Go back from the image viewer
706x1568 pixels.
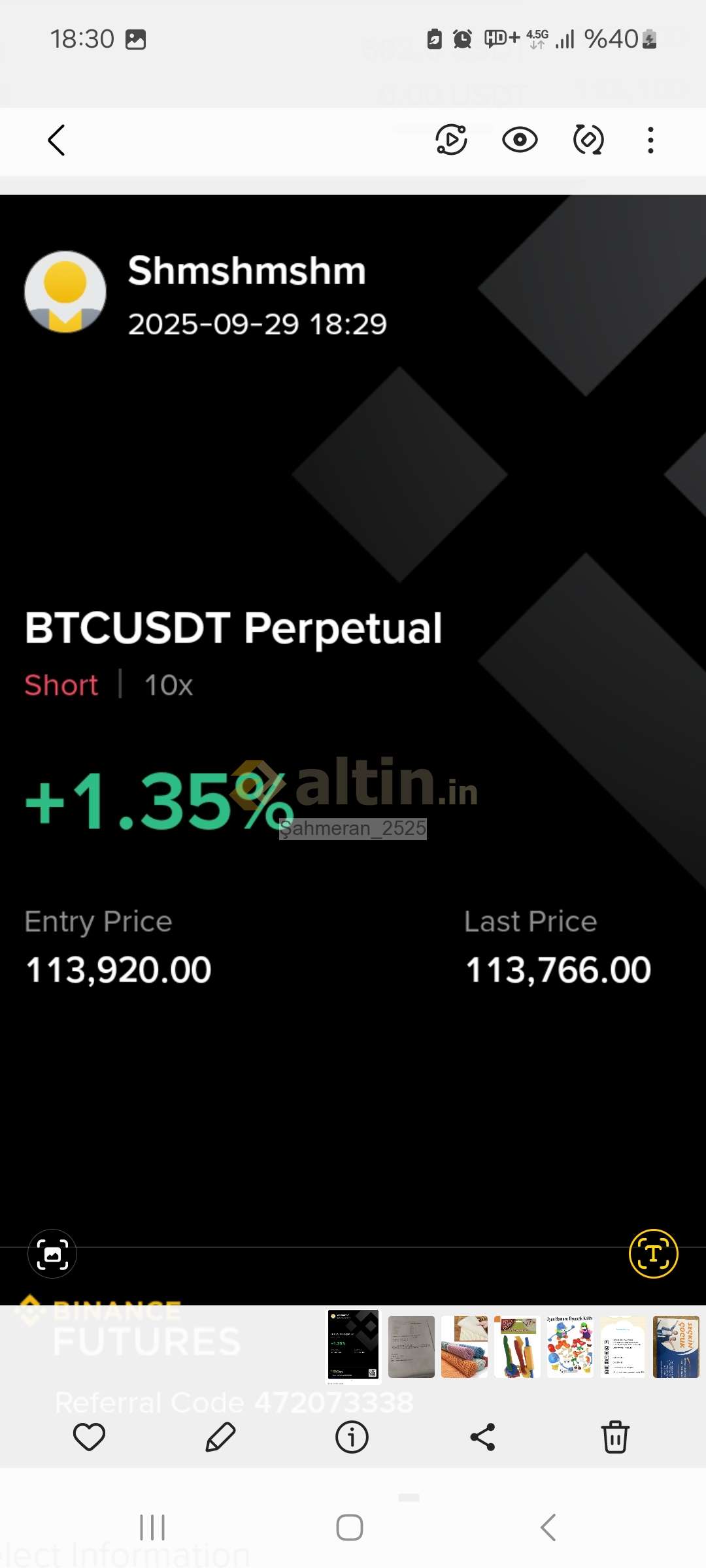tap(57, 140)
